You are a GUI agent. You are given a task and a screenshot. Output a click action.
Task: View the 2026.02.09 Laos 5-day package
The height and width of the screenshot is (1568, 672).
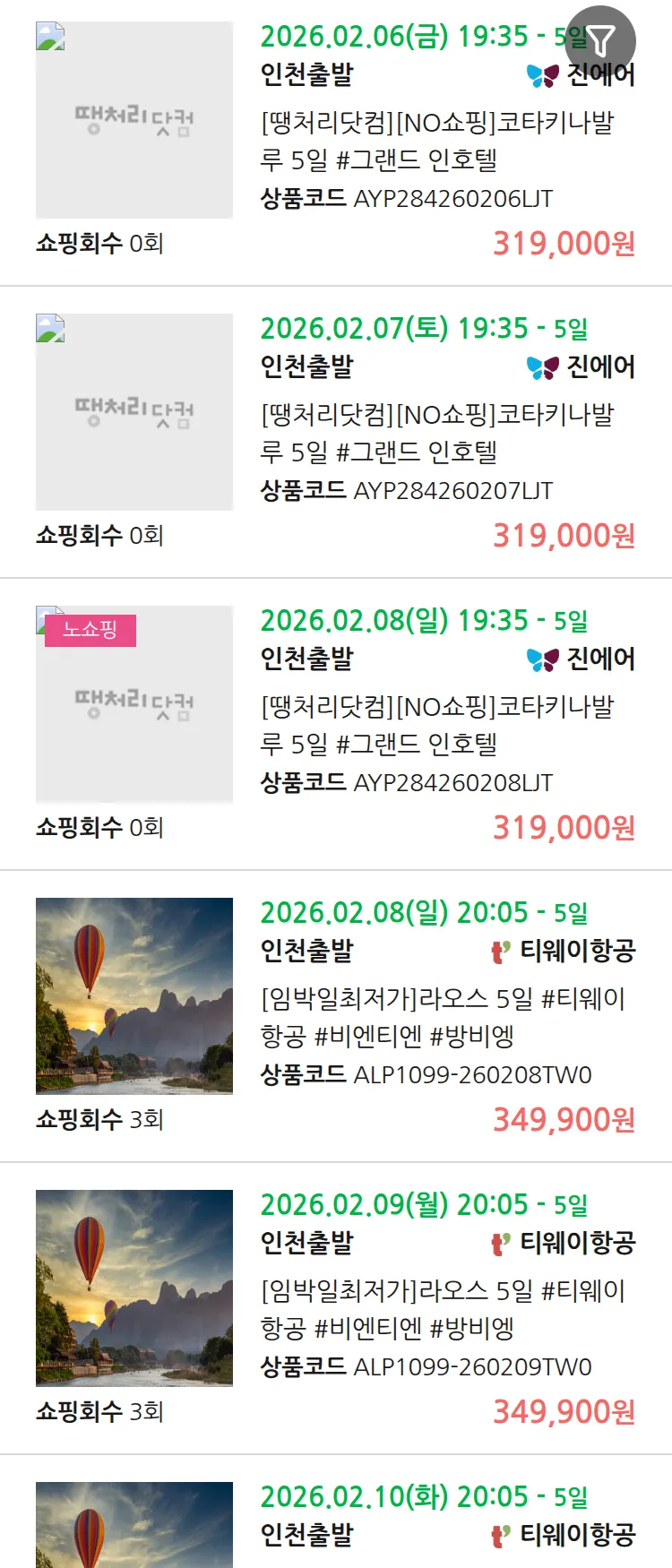coord(443,1309)
